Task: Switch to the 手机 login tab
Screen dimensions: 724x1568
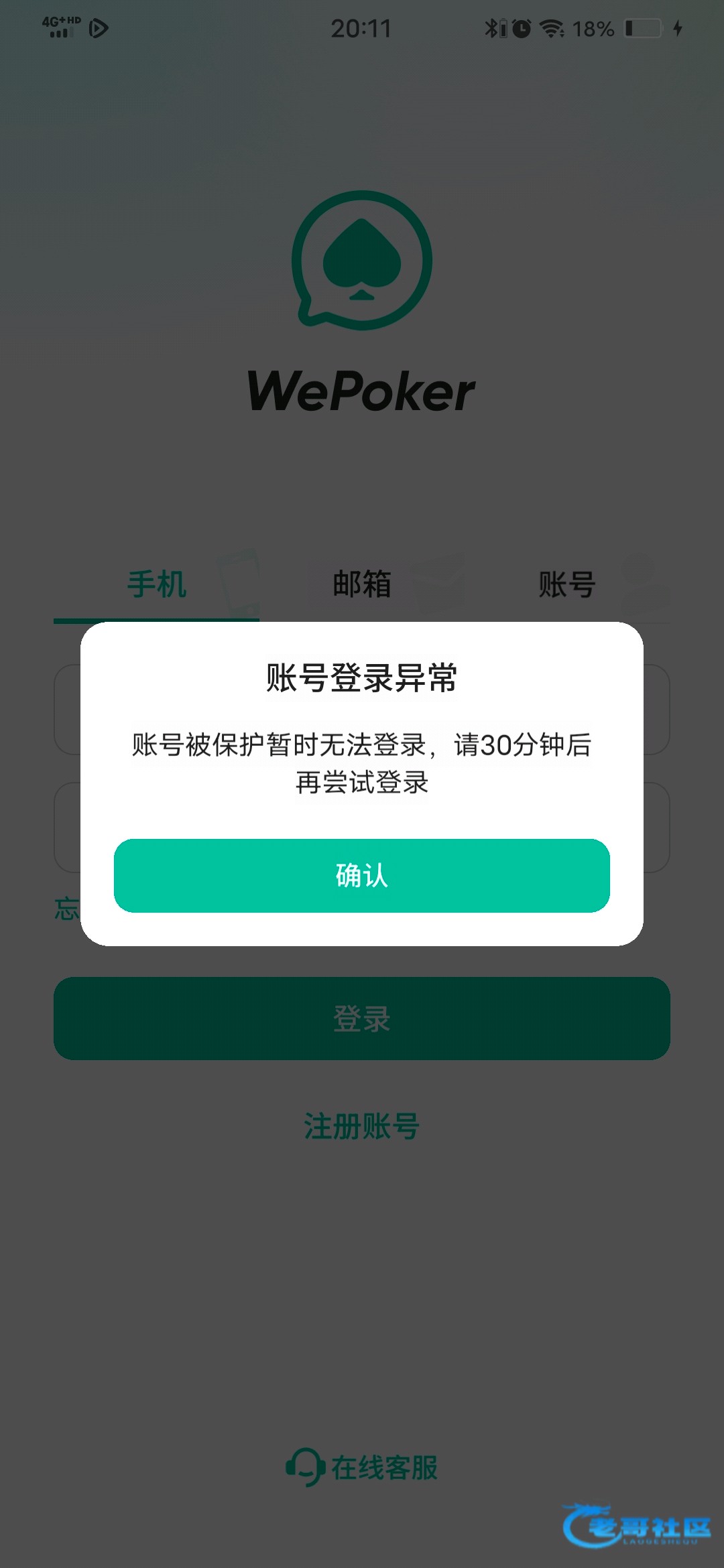Action: pos(157,584)
